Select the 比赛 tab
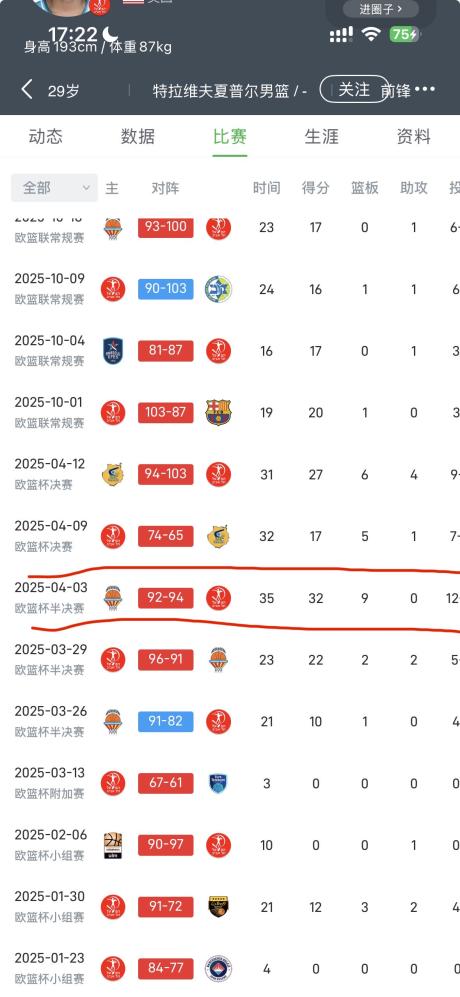This screenshot has height=997, width=460. (230, 137)
